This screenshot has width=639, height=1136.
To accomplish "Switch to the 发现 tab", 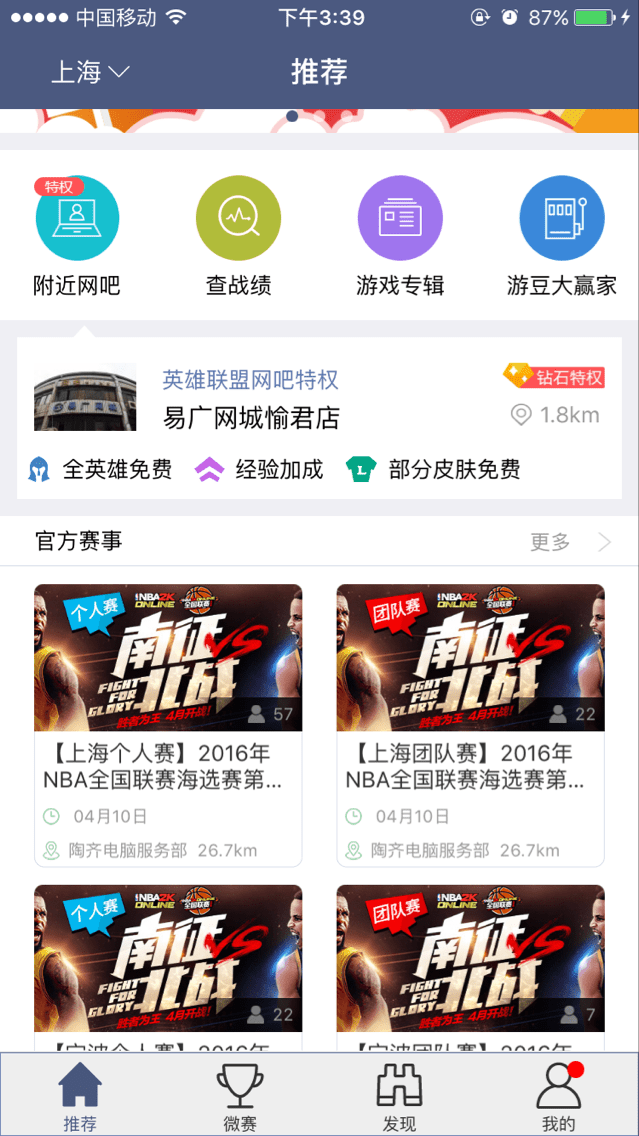I will point(399,1095).
